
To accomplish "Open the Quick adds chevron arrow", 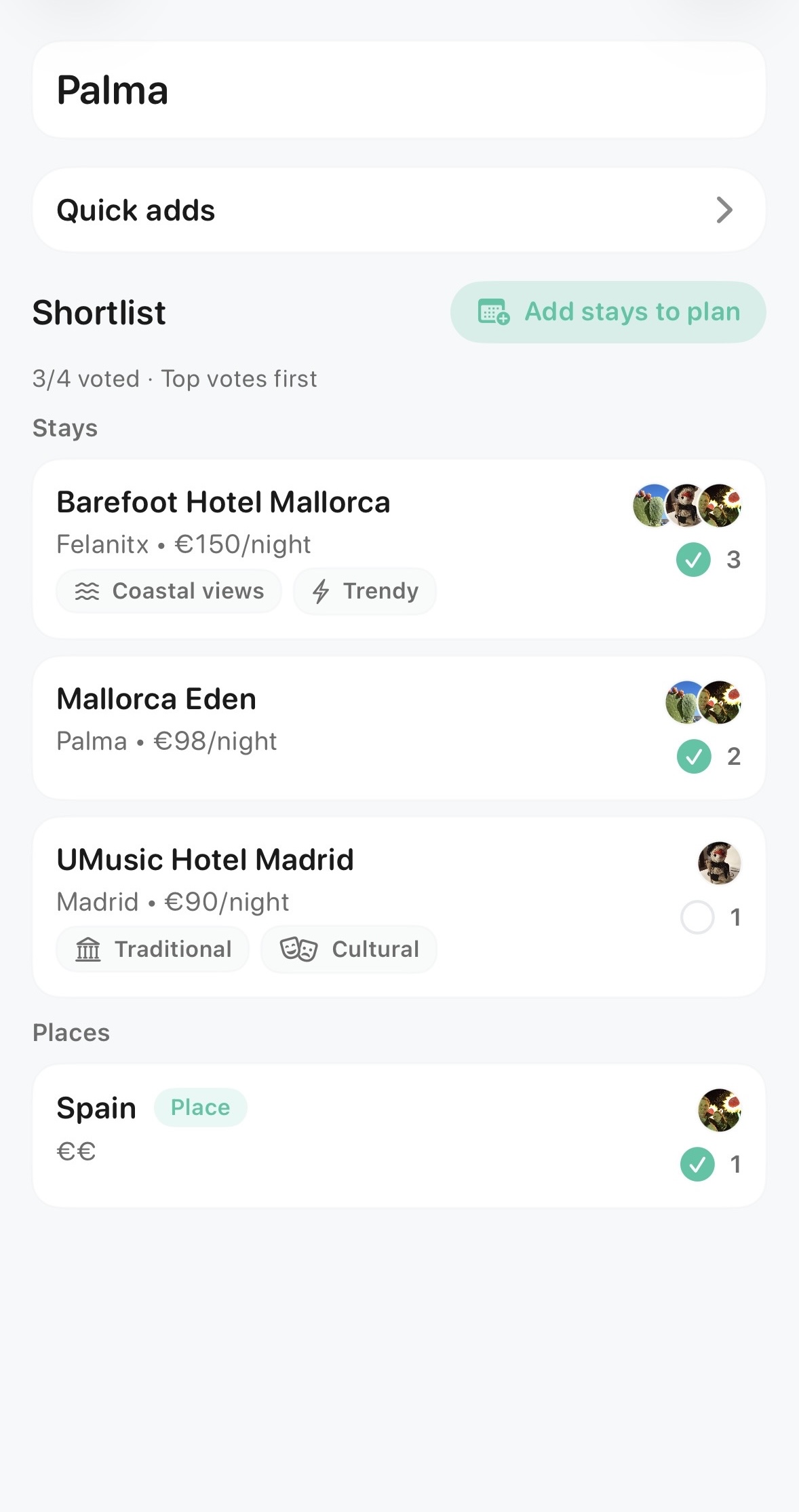I will point(724,210).
